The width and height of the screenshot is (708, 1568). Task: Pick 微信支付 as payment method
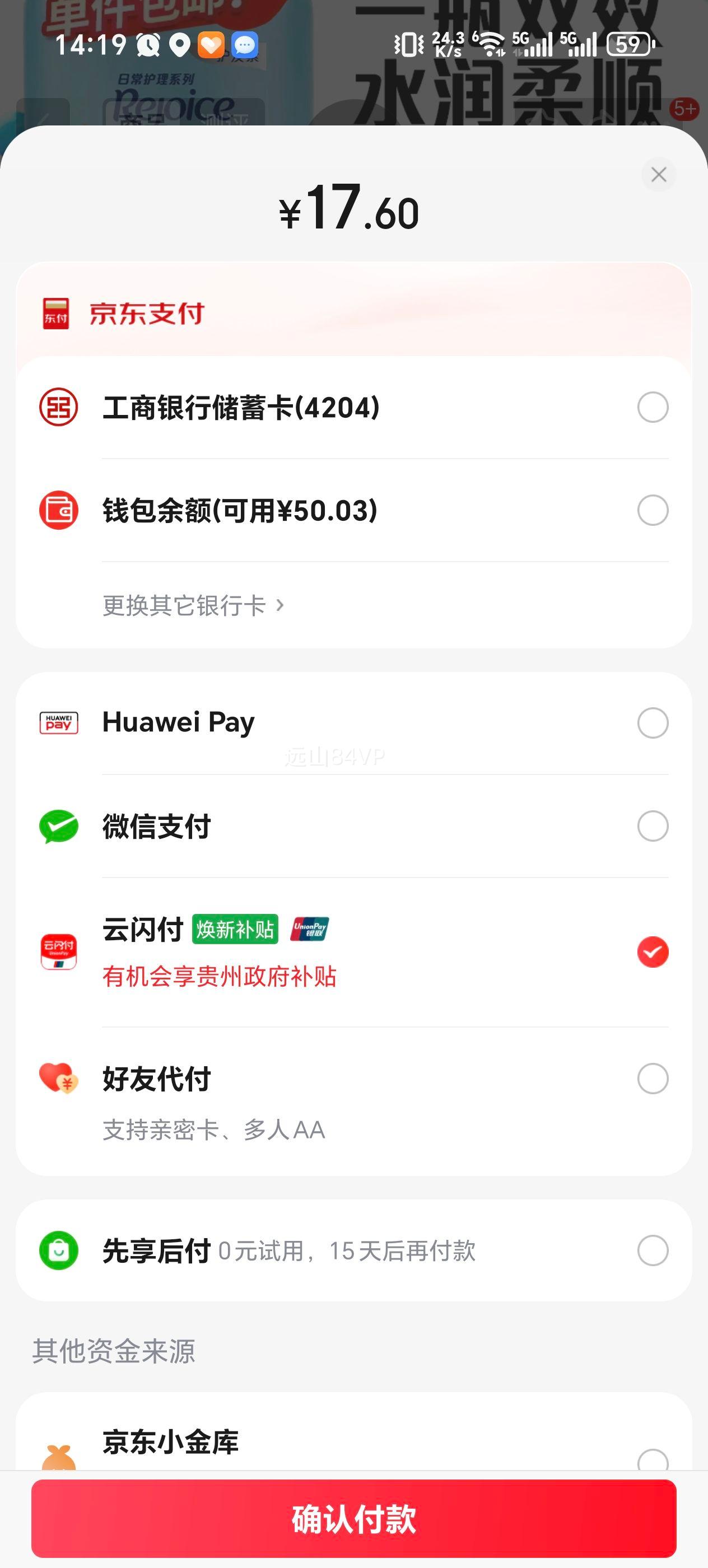pos(652,826)
